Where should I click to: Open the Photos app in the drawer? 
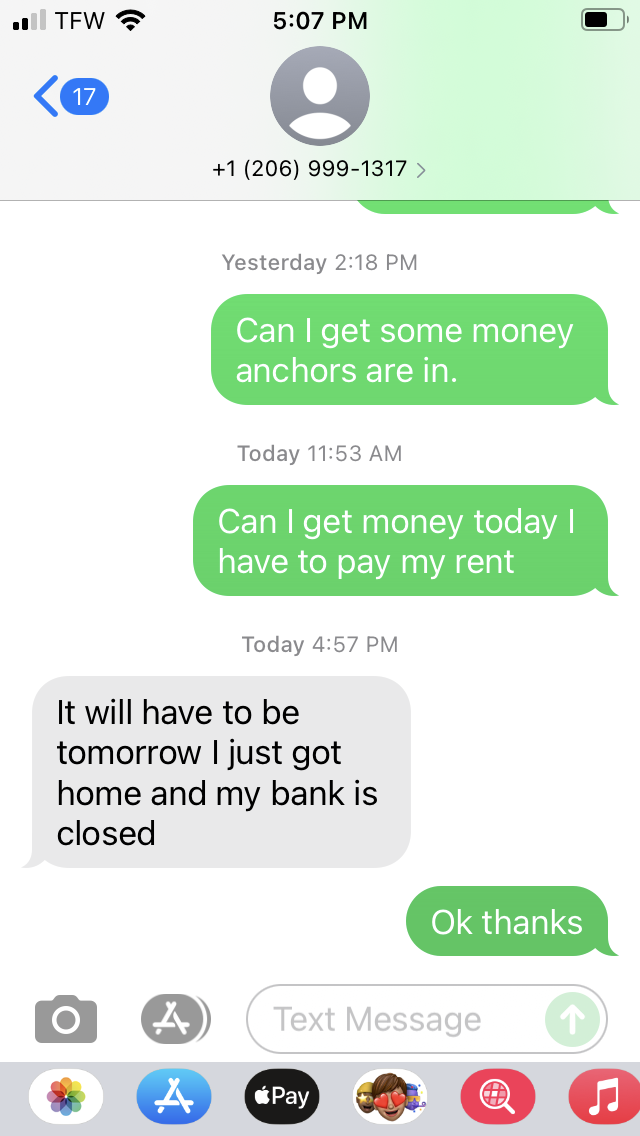point(66,1096)
